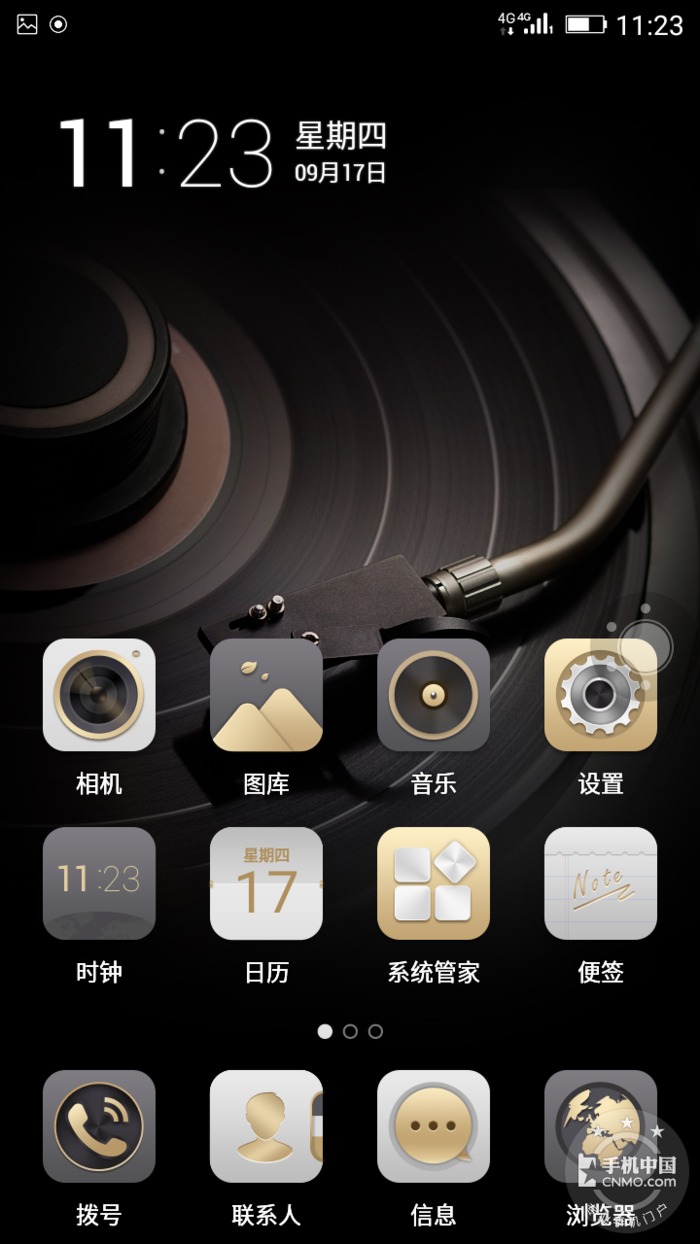Viewport: 700px width, 1244px height.
Task: Launch the 时钟 clock app
Action: (99, 883)
